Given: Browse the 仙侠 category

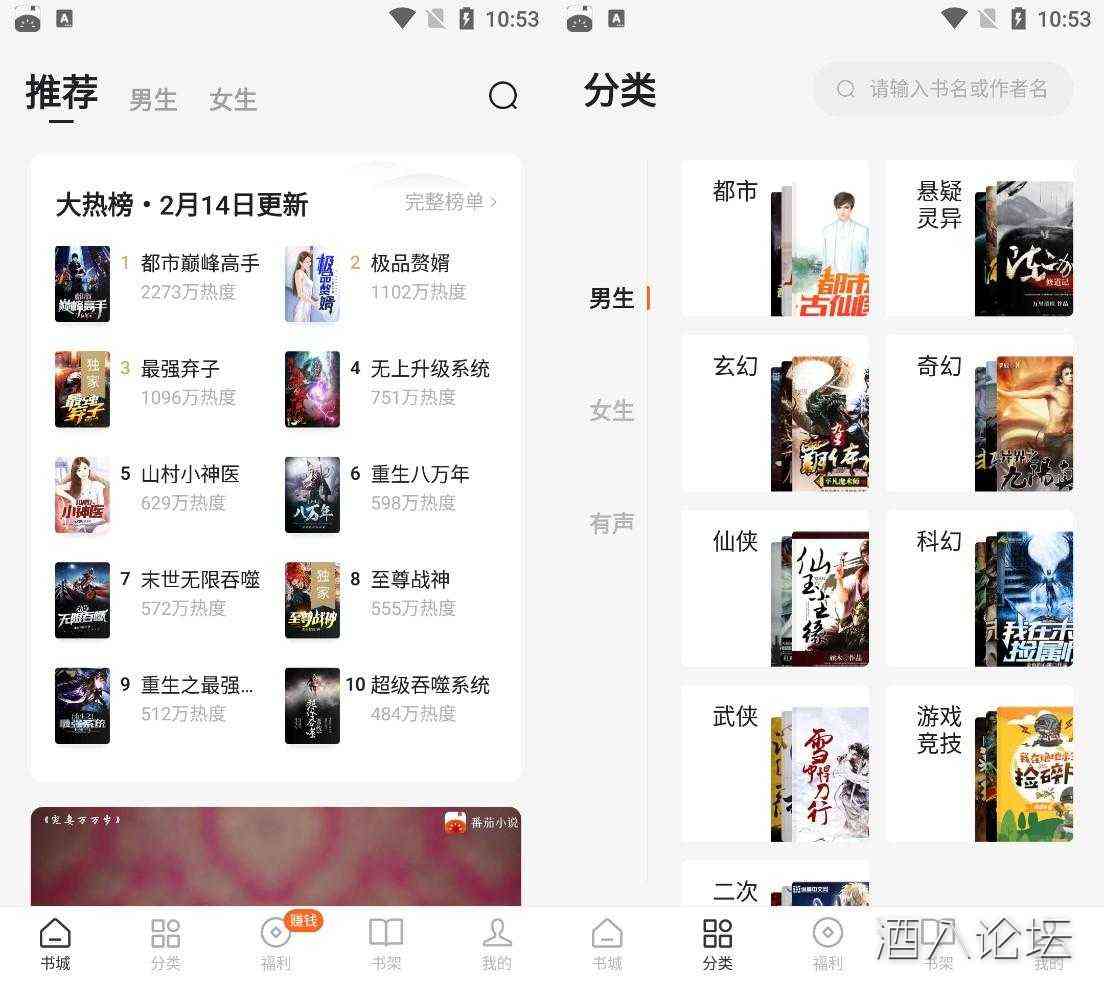Looking at the screenshot, I should 775,588.
